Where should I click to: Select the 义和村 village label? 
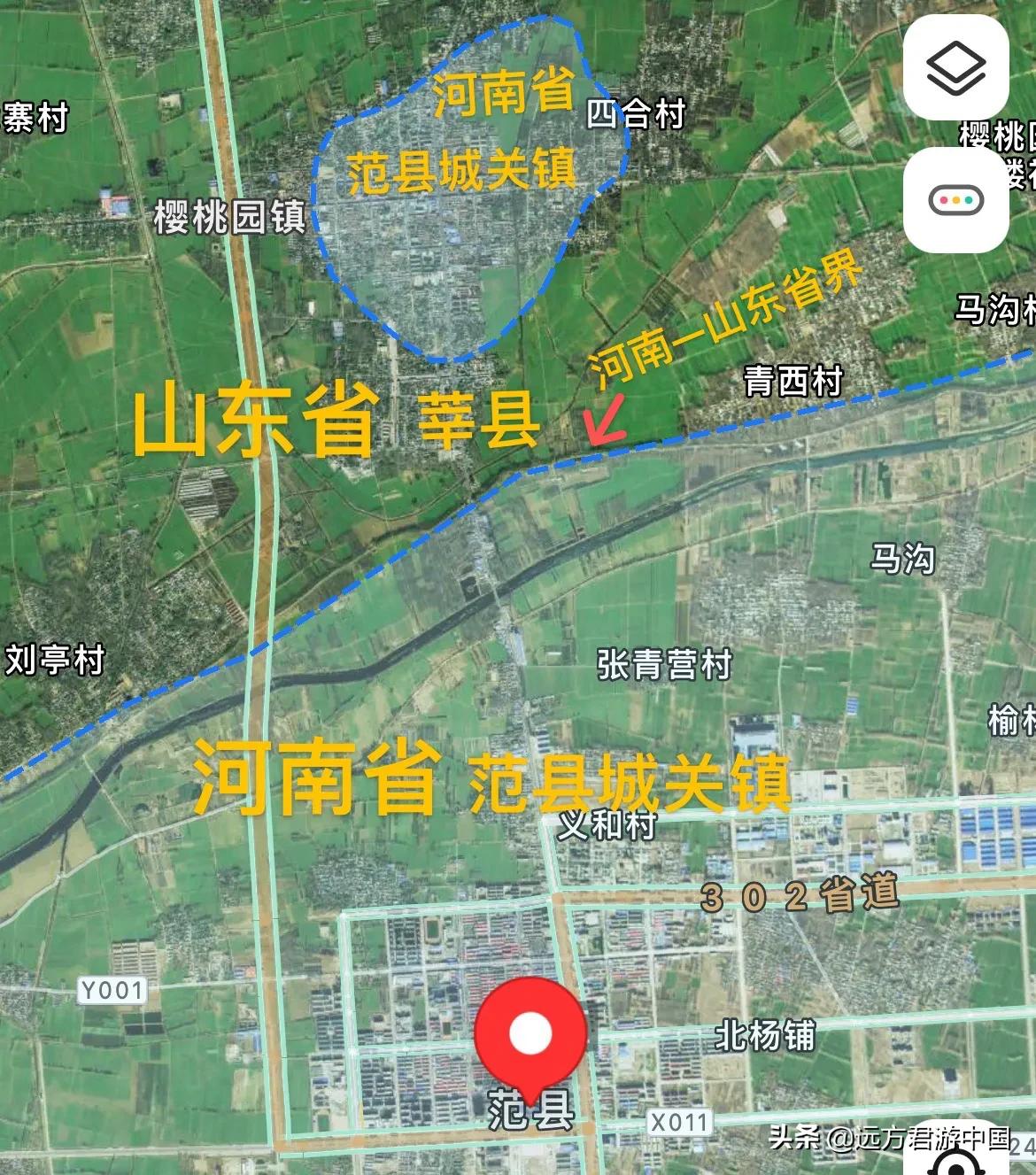click(607, 825)
